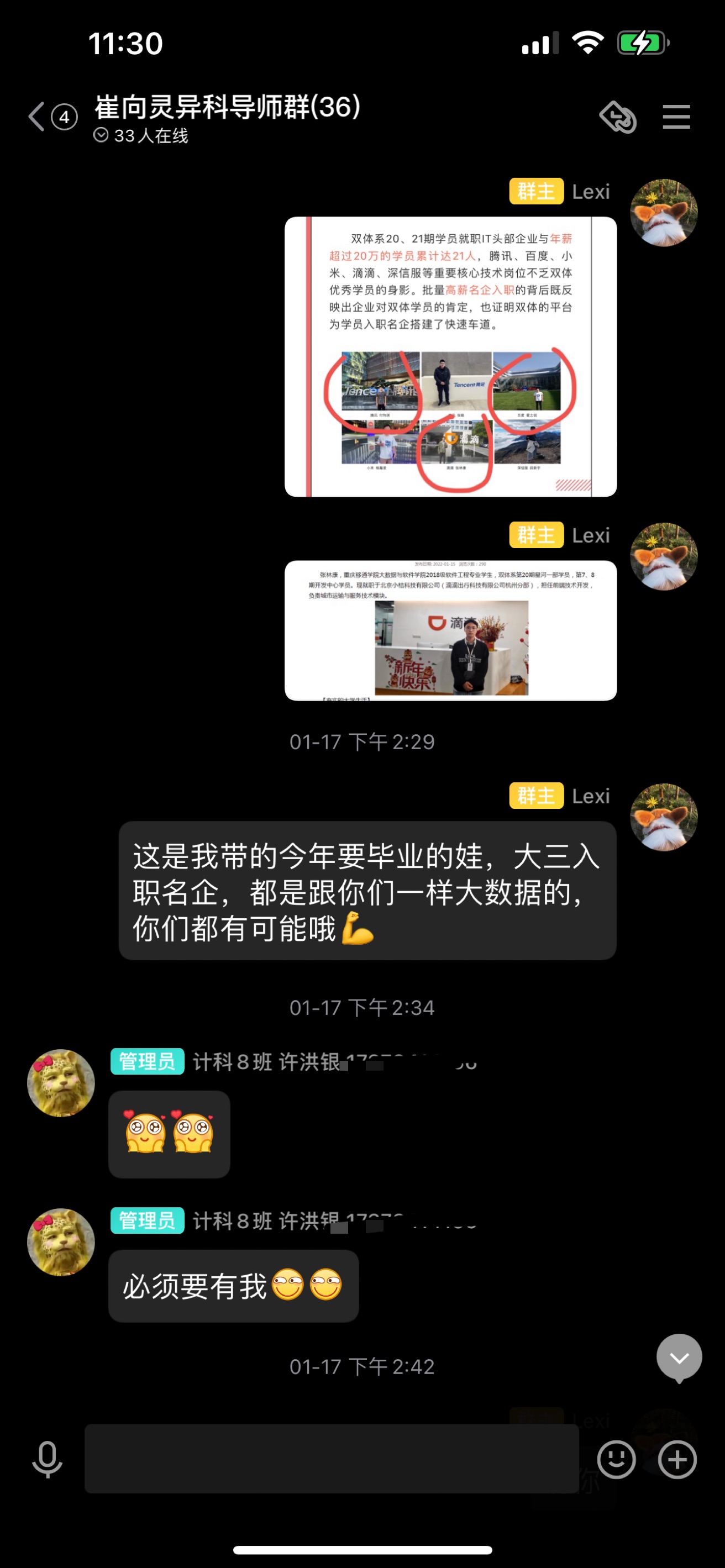Go back to the chat list

(37, 116)
